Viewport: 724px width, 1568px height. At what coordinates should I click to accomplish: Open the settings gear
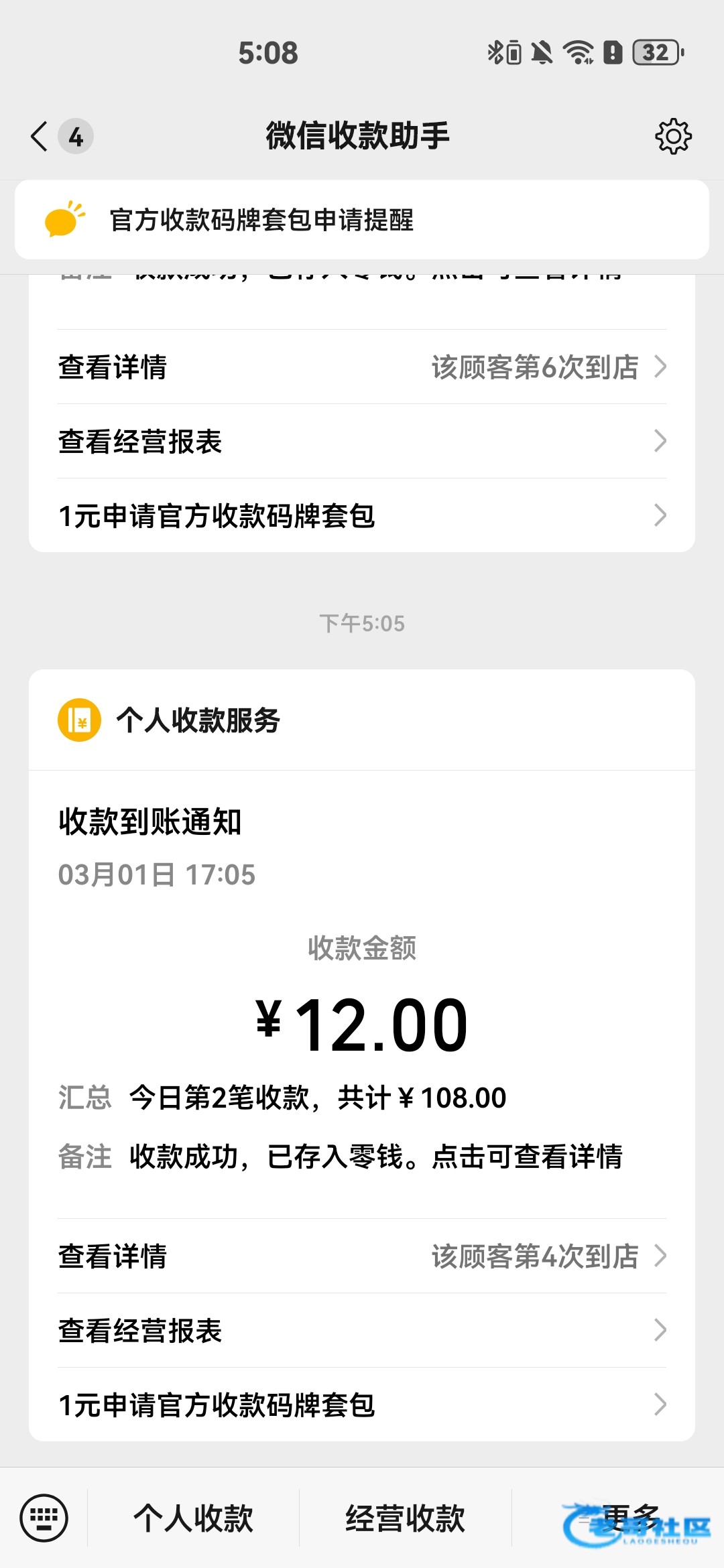(x=672, y=137)
